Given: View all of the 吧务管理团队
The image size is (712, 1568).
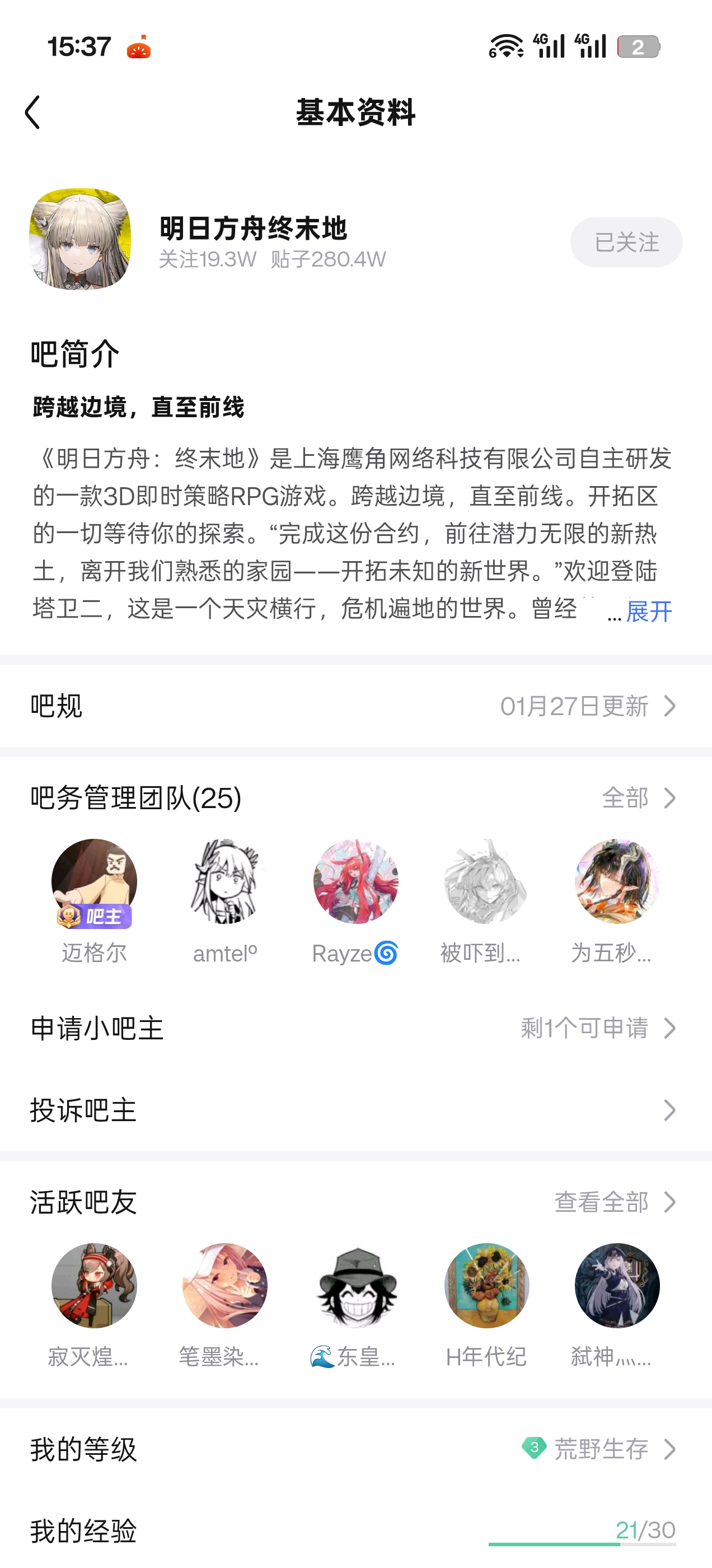Looking at the screenshot, I should [x=638, y=798].
